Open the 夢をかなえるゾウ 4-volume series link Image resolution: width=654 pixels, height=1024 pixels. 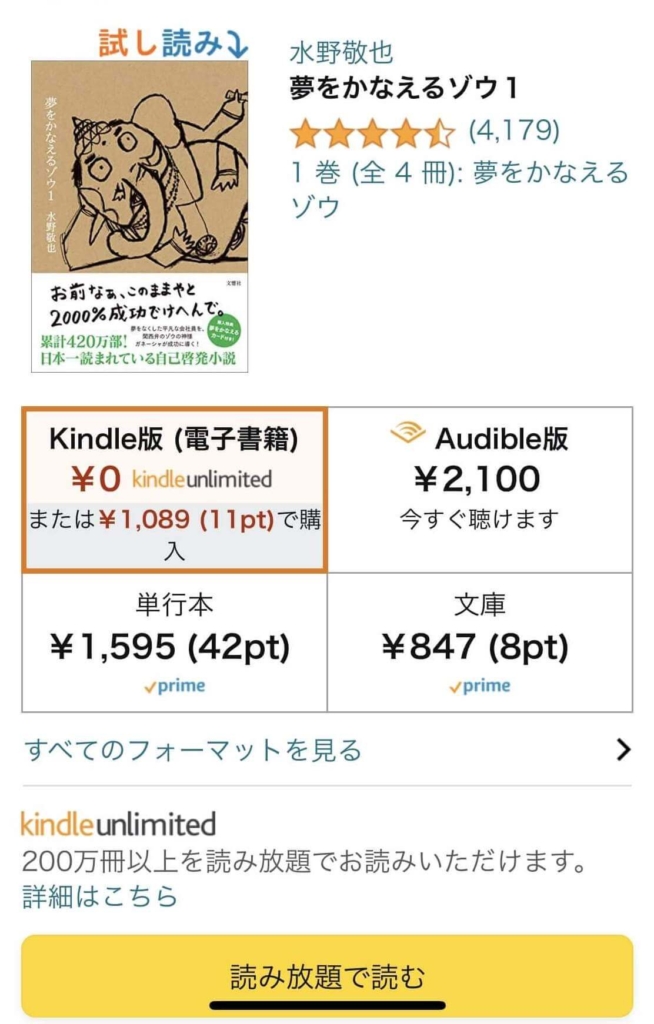[x=459, y=189]
